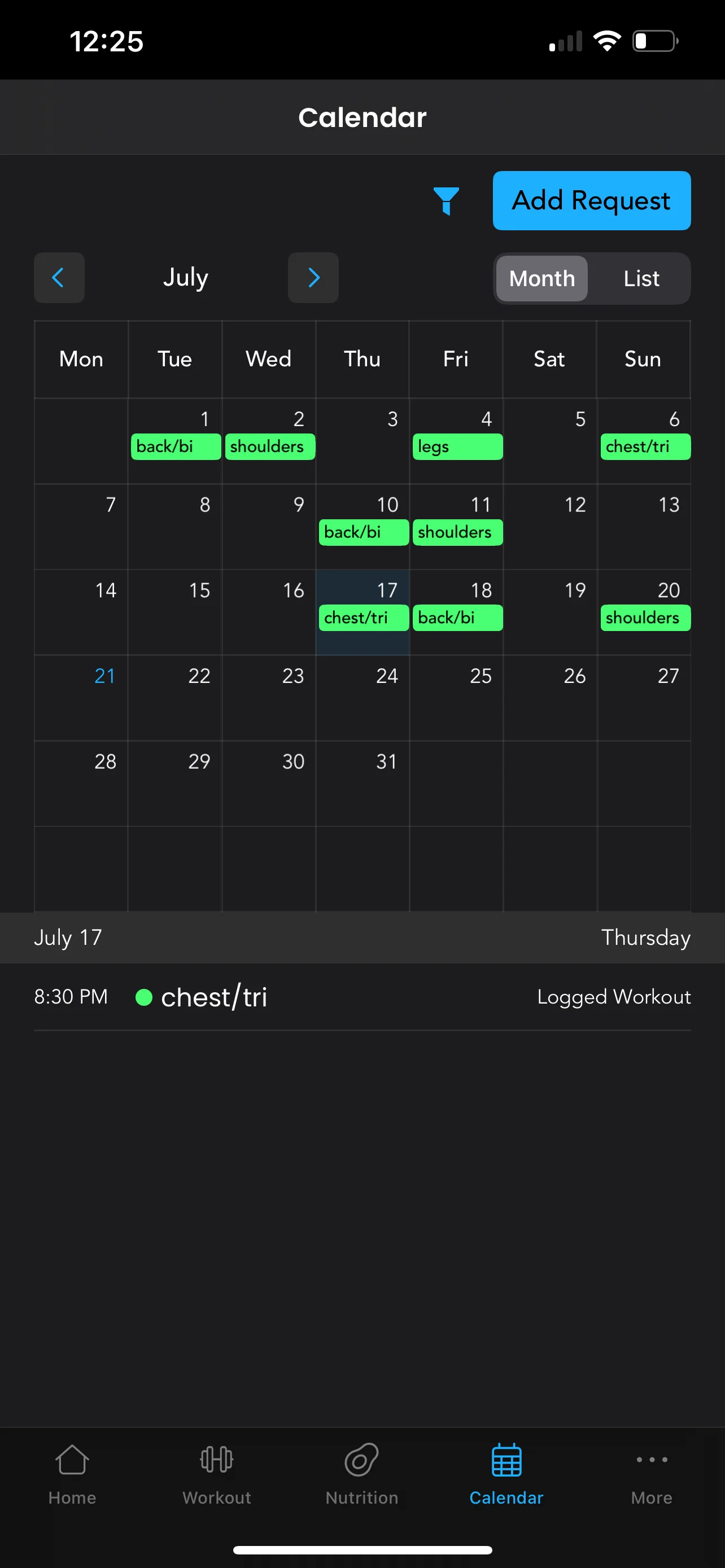The image size is (725, 1568).
Task: Open the chest/tri entry on July 6
Action: (645, 447)
